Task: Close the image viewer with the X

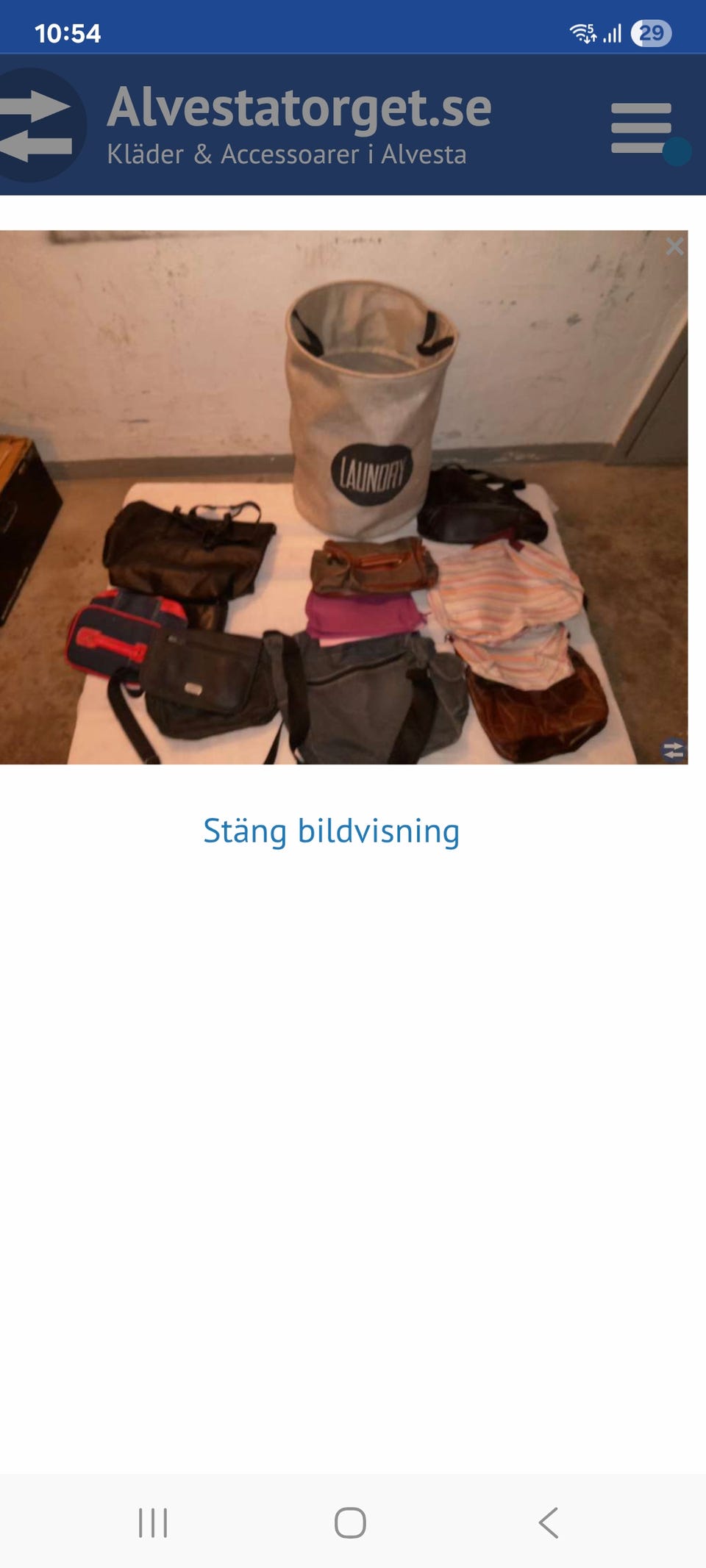Action: tap(674, 246)
